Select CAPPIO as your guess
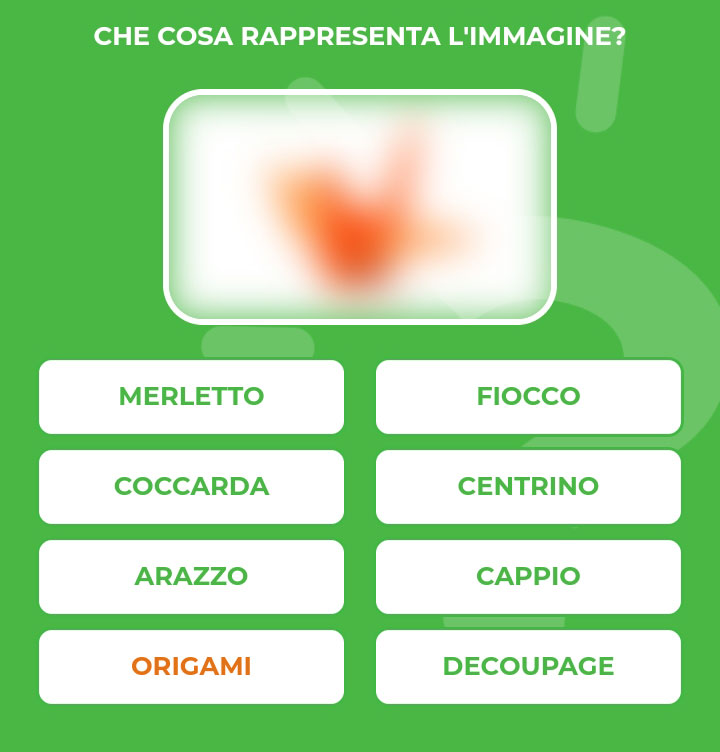 [528, 577]
